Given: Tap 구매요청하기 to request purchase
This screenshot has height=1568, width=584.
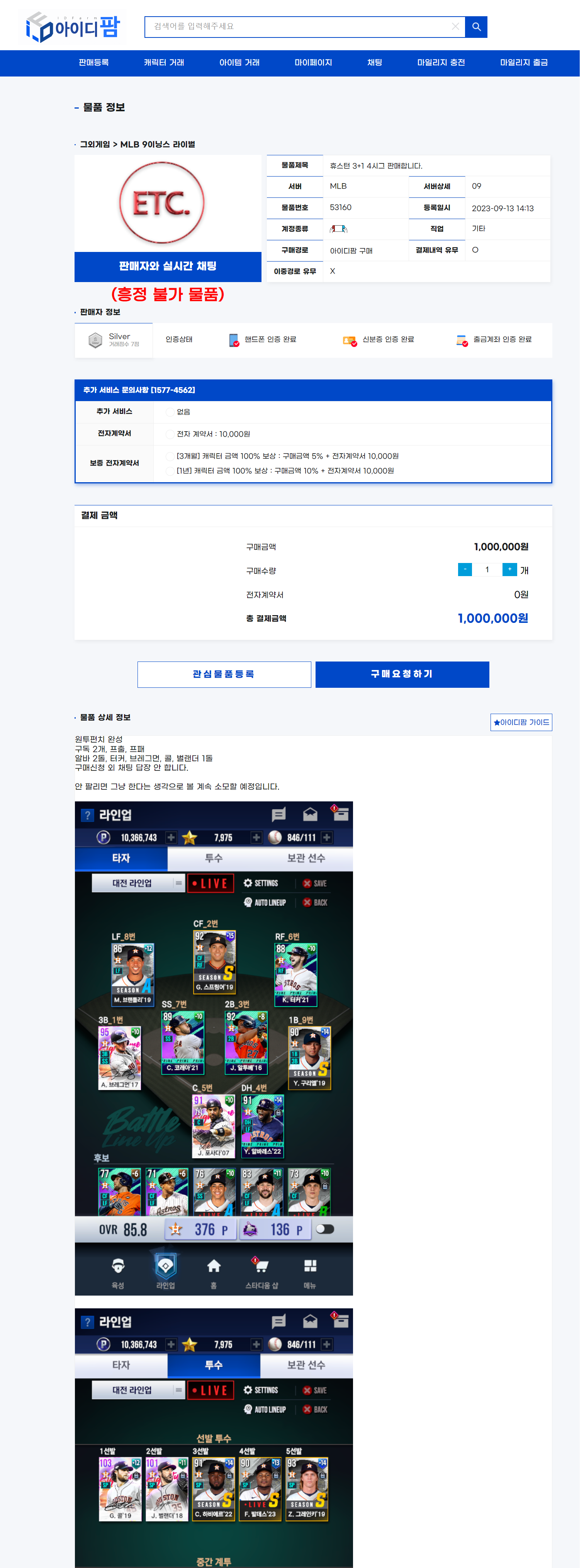Looking at the screenshot, I should pyautogui.click(x=404, y=679).
